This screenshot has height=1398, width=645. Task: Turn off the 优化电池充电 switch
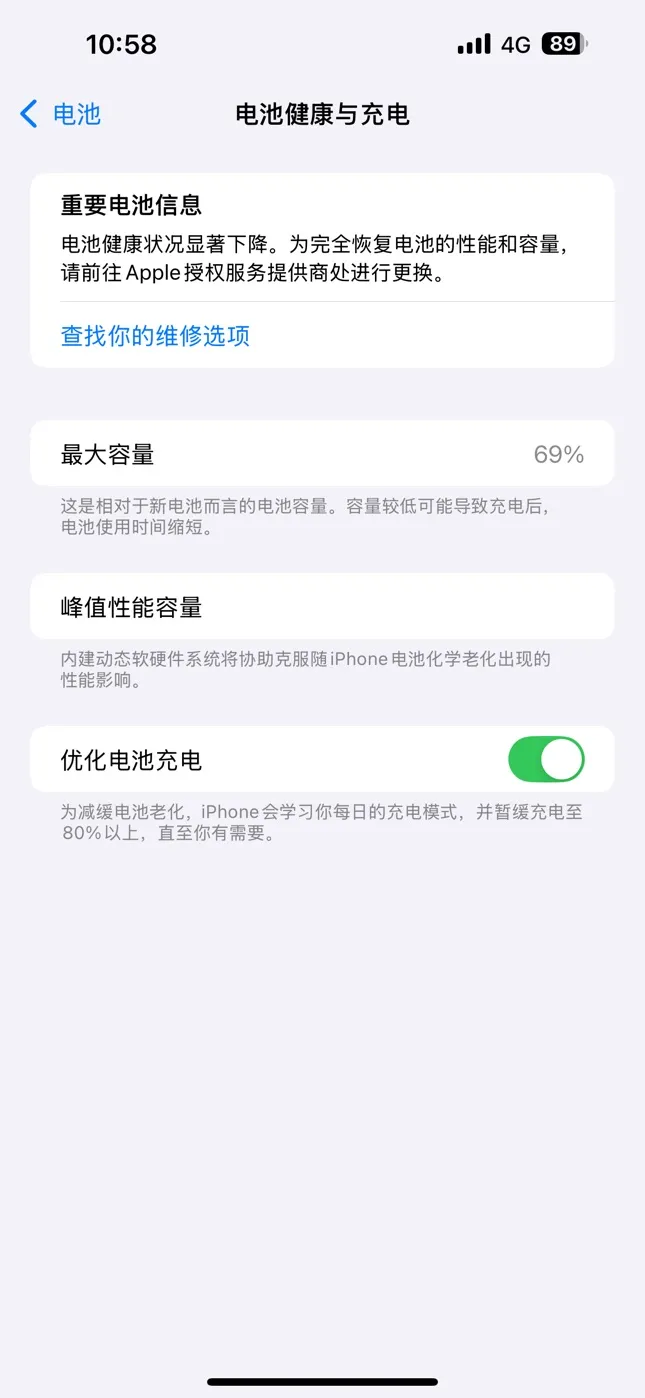pos(545,759)
